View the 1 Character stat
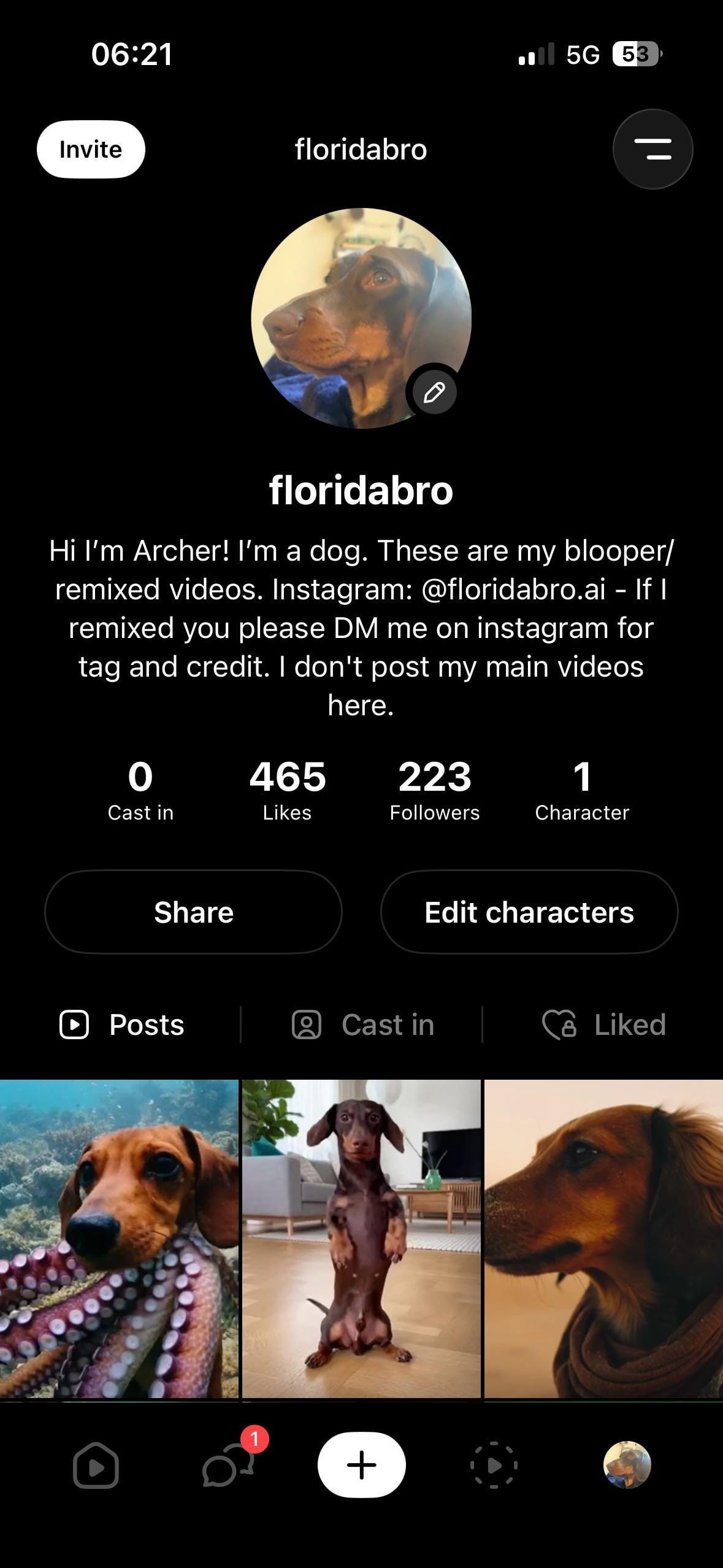Image resolution: width=723 pixels, height=1568 pixels. (x=582, y=790)
